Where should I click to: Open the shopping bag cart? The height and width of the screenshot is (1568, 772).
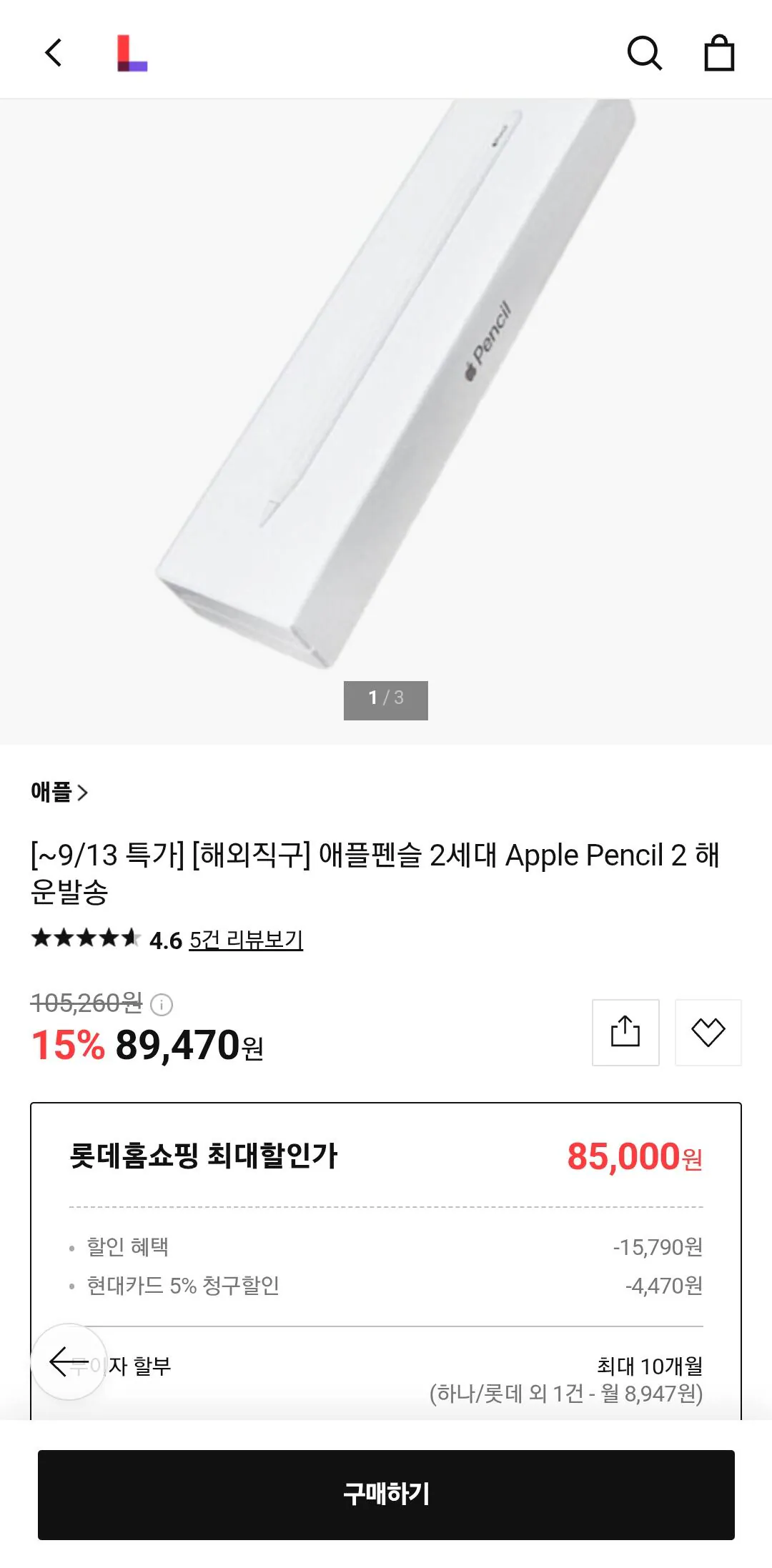(x=719, y=53)
